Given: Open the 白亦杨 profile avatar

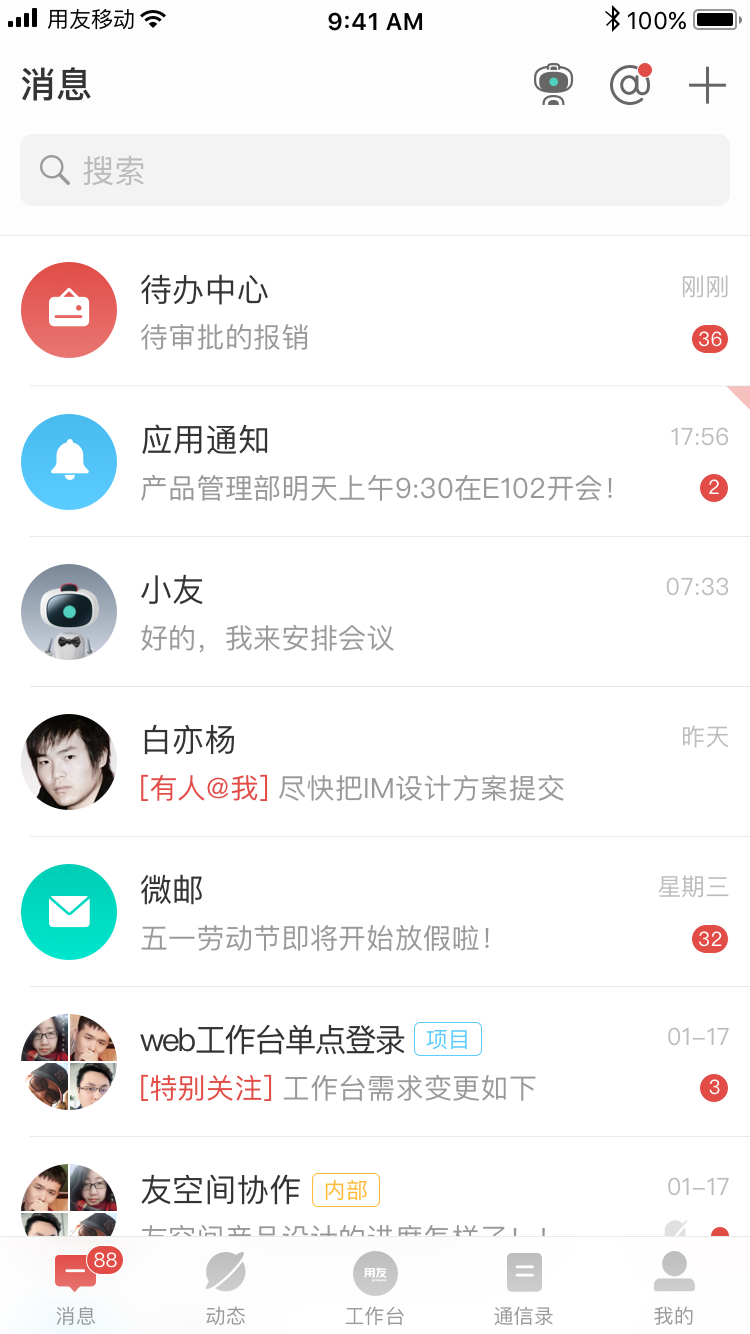Looking at the screenshot, I should coord(69,762).
